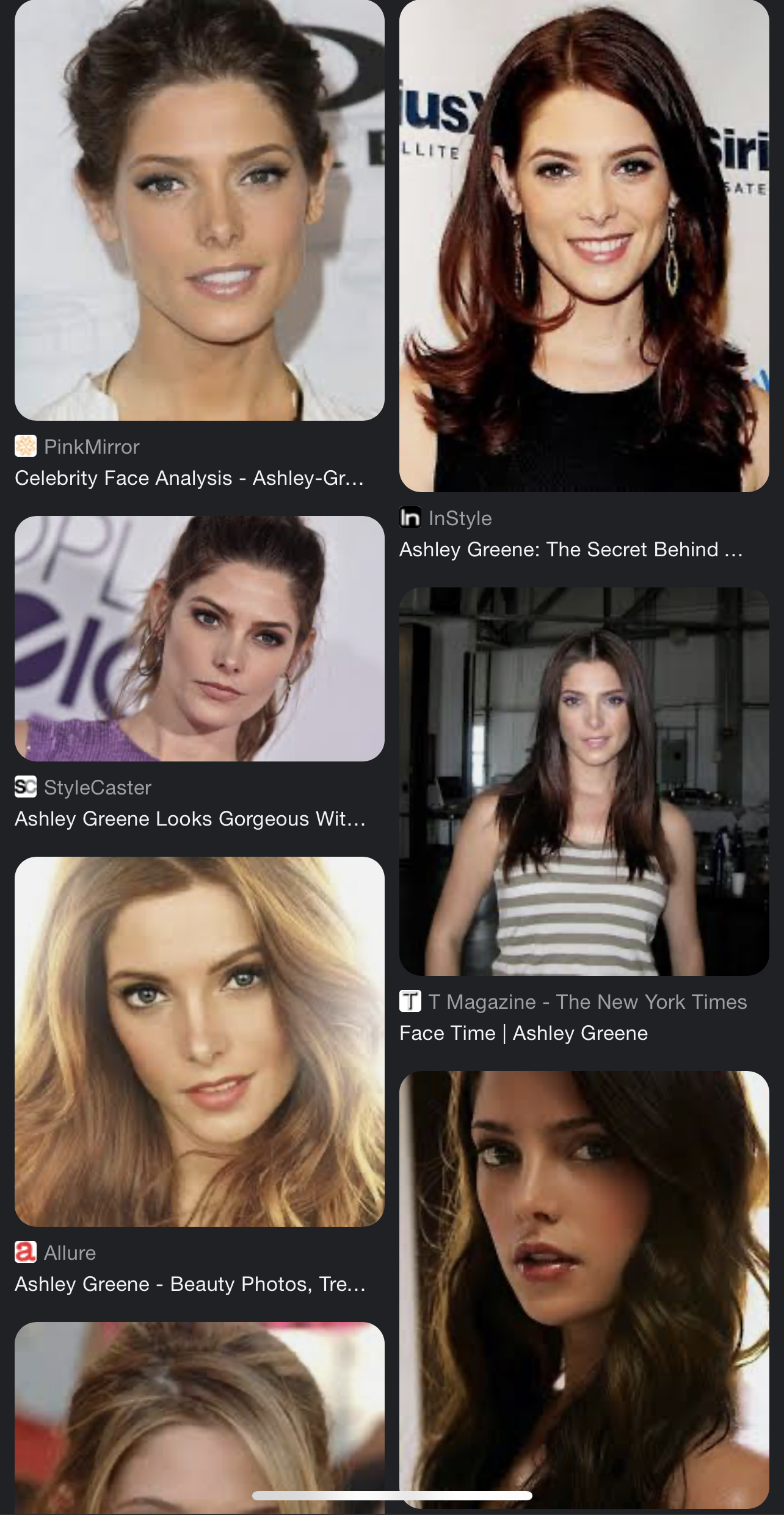
Task: Open the dark wavy-hair portrait under T Magazine
Action: (x=584, y=1290)
